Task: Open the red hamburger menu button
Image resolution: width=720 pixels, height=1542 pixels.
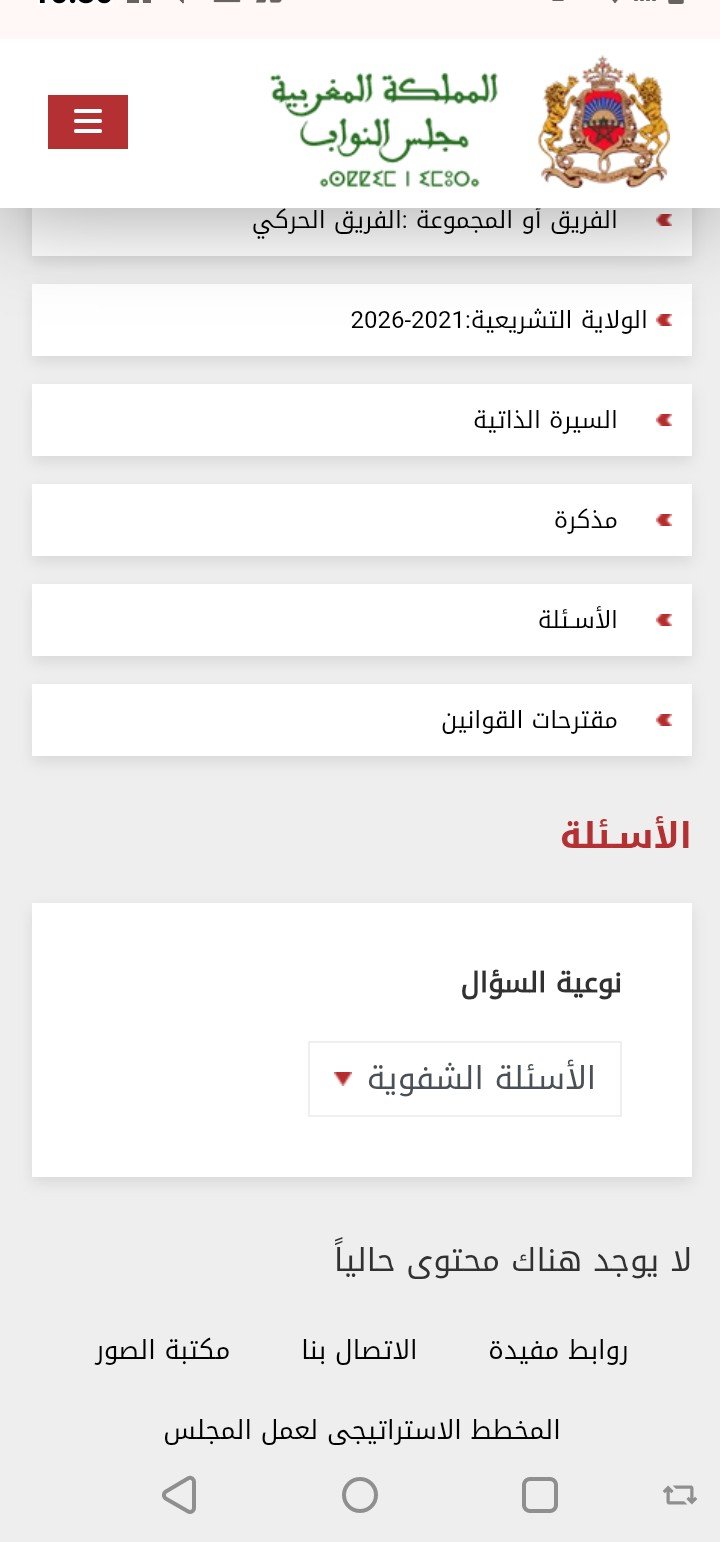Action: tap(88, 122)
